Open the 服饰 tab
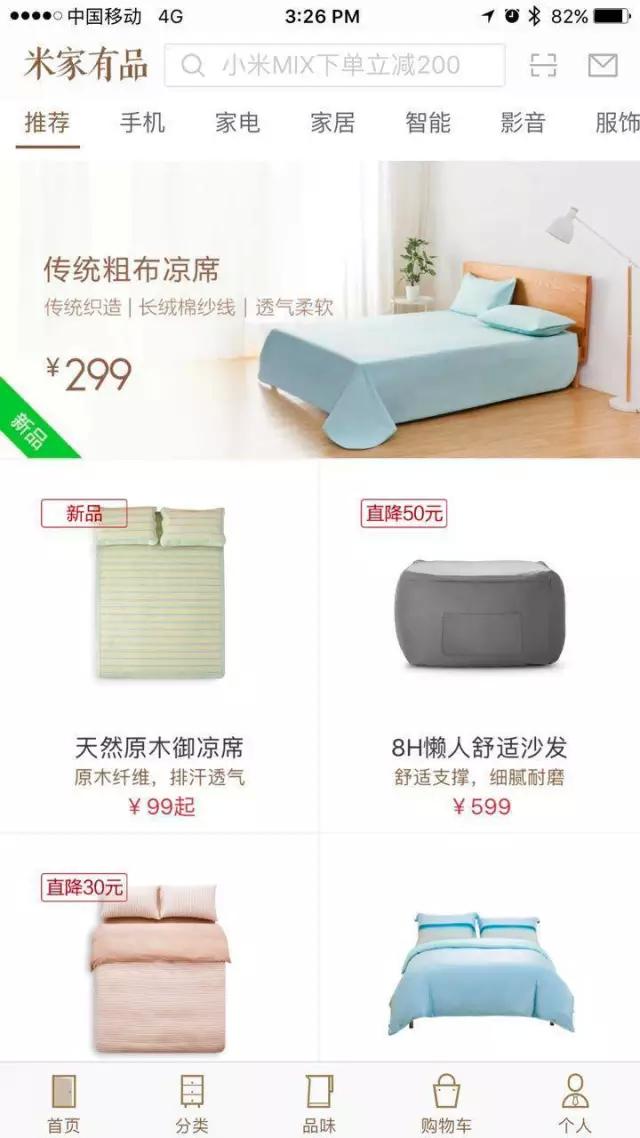Viewport: 640px width, 1138px height. (x=616, y=123)
